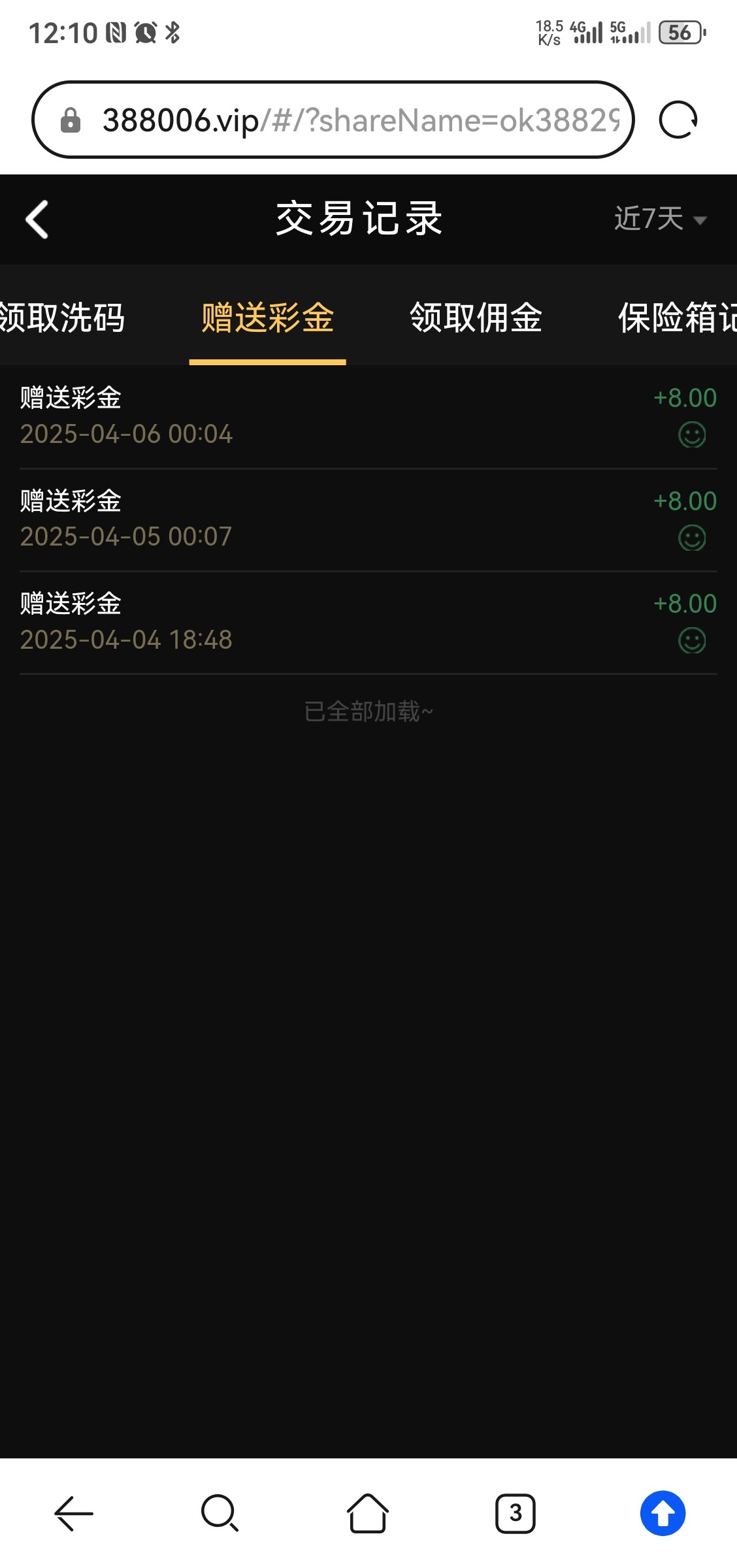The image size is (737, 1568).
Task: Go to the browser home page
Action: pyautogui.click(x=368, y=1513)
